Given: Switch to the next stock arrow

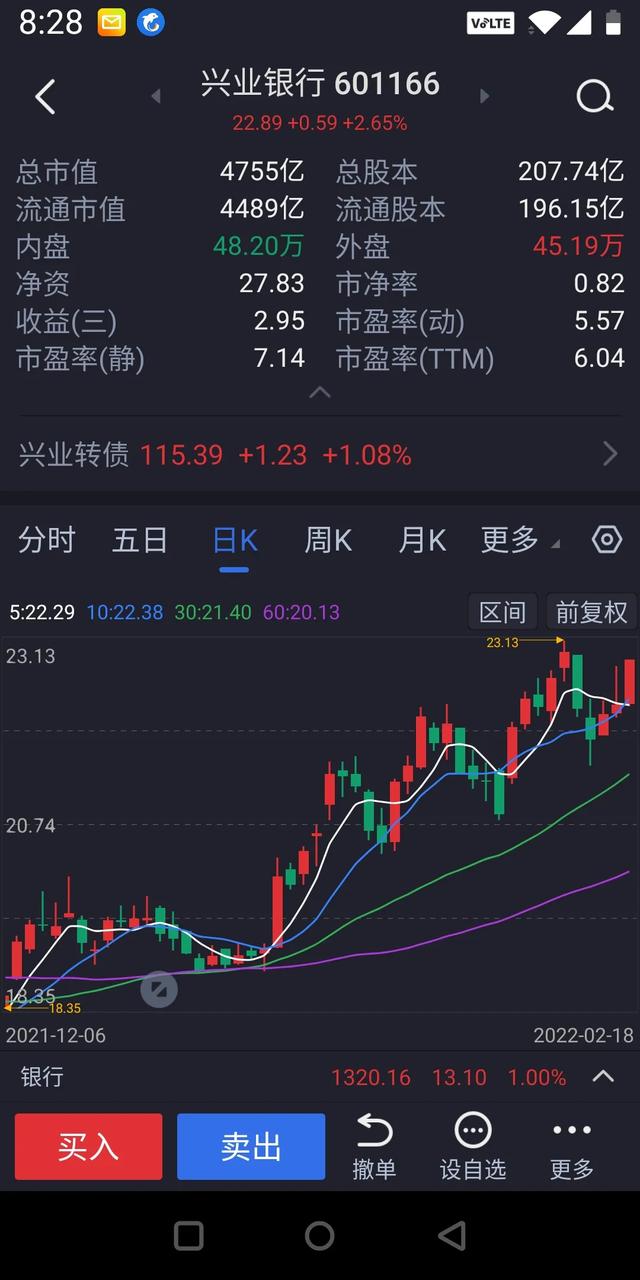Looking at the screenshot, I should [x=485, y=96].
